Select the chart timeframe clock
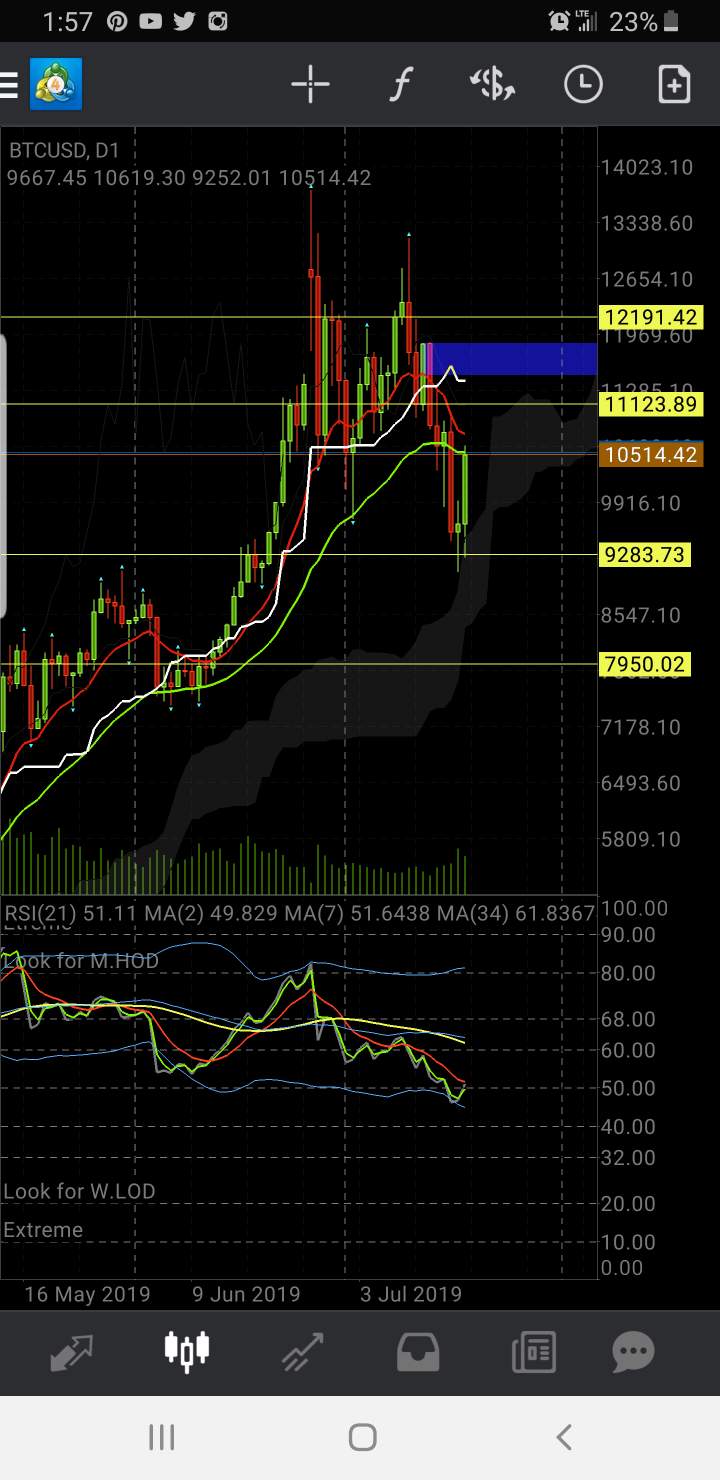Screen dimensions: 720x1480 [583, 85]
